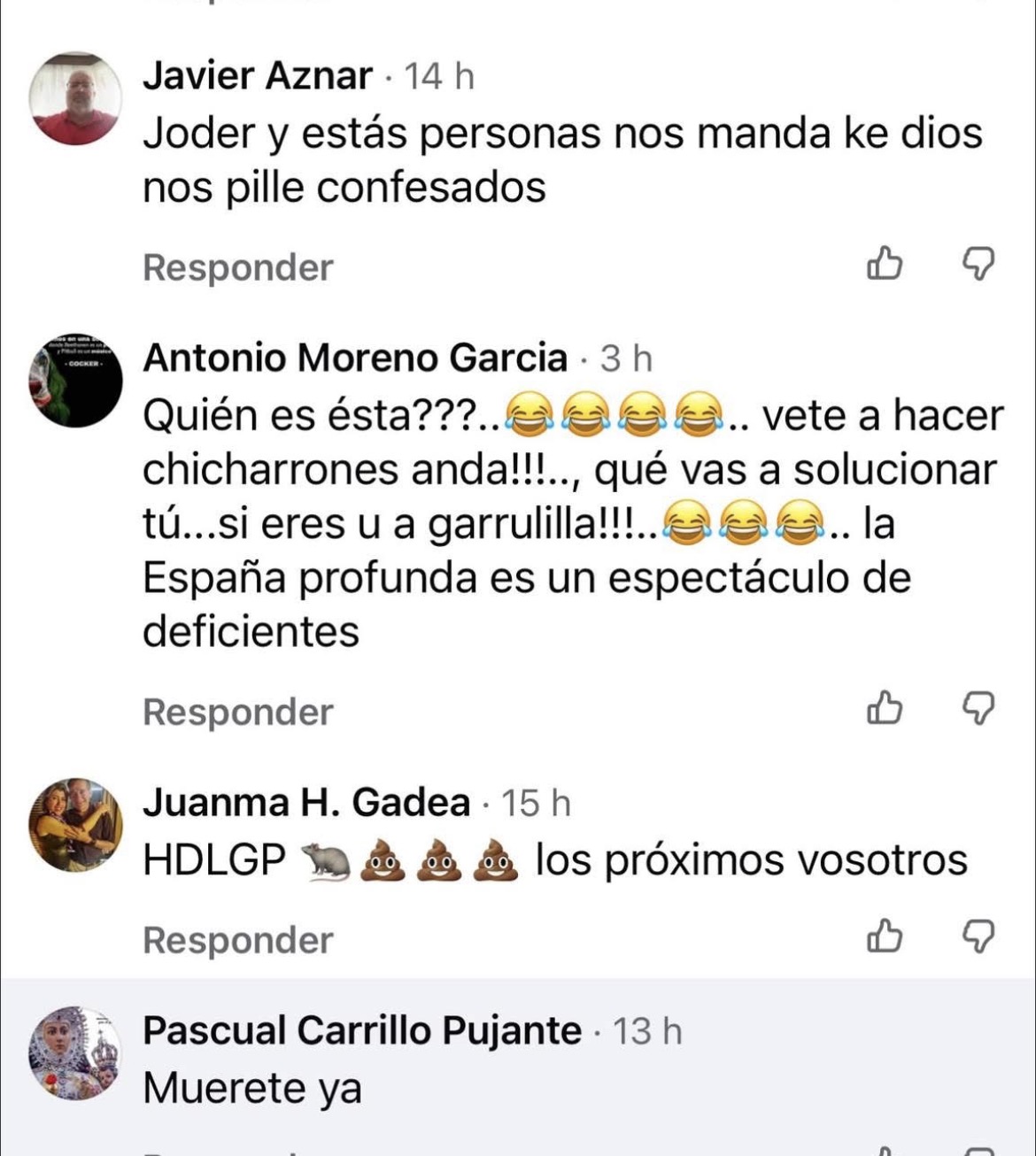This screenshot has height=1156, width=1036.
Task: Like Juanma H. Gadea's comment
Action: click(x=885, y=936)
